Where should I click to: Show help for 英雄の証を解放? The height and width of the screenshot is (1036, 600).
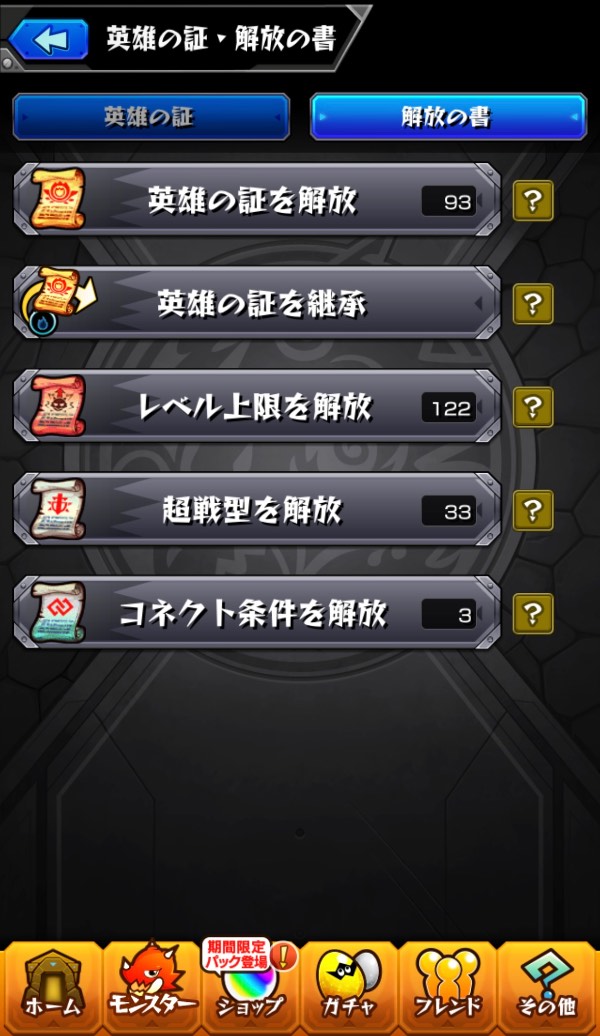[533, 201]
